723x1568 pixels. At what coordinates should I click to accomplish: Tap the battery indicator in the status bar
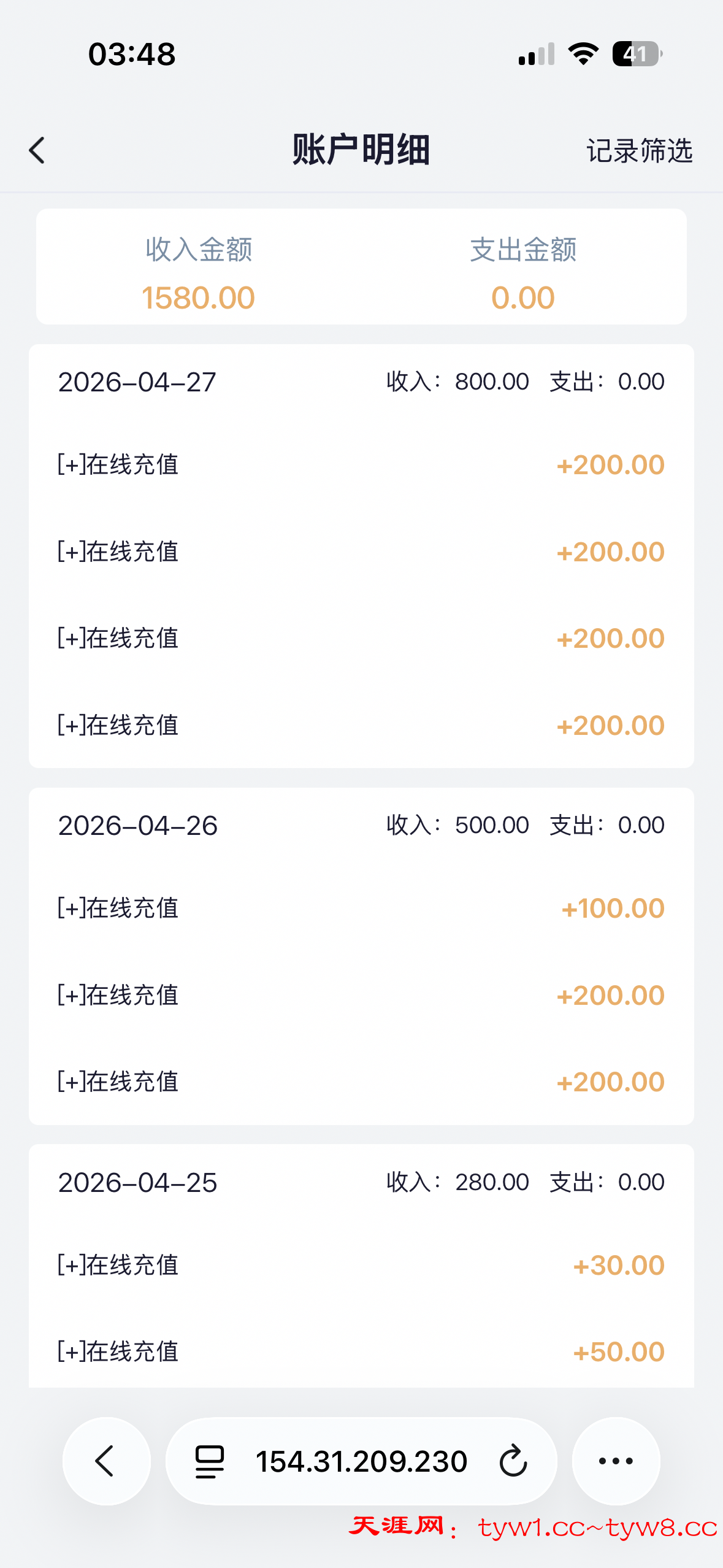636,54
